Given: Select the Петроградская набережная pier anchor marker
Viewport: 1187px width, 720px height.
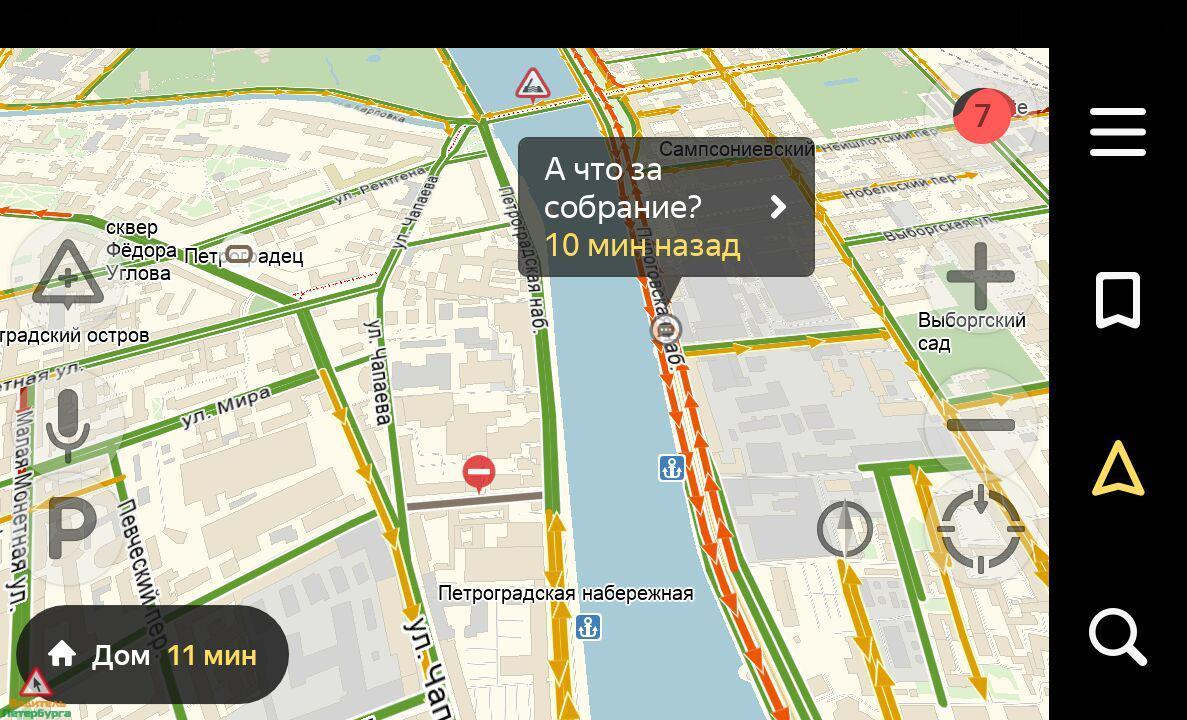Looking at the screenshot, I should coord(588,627).
